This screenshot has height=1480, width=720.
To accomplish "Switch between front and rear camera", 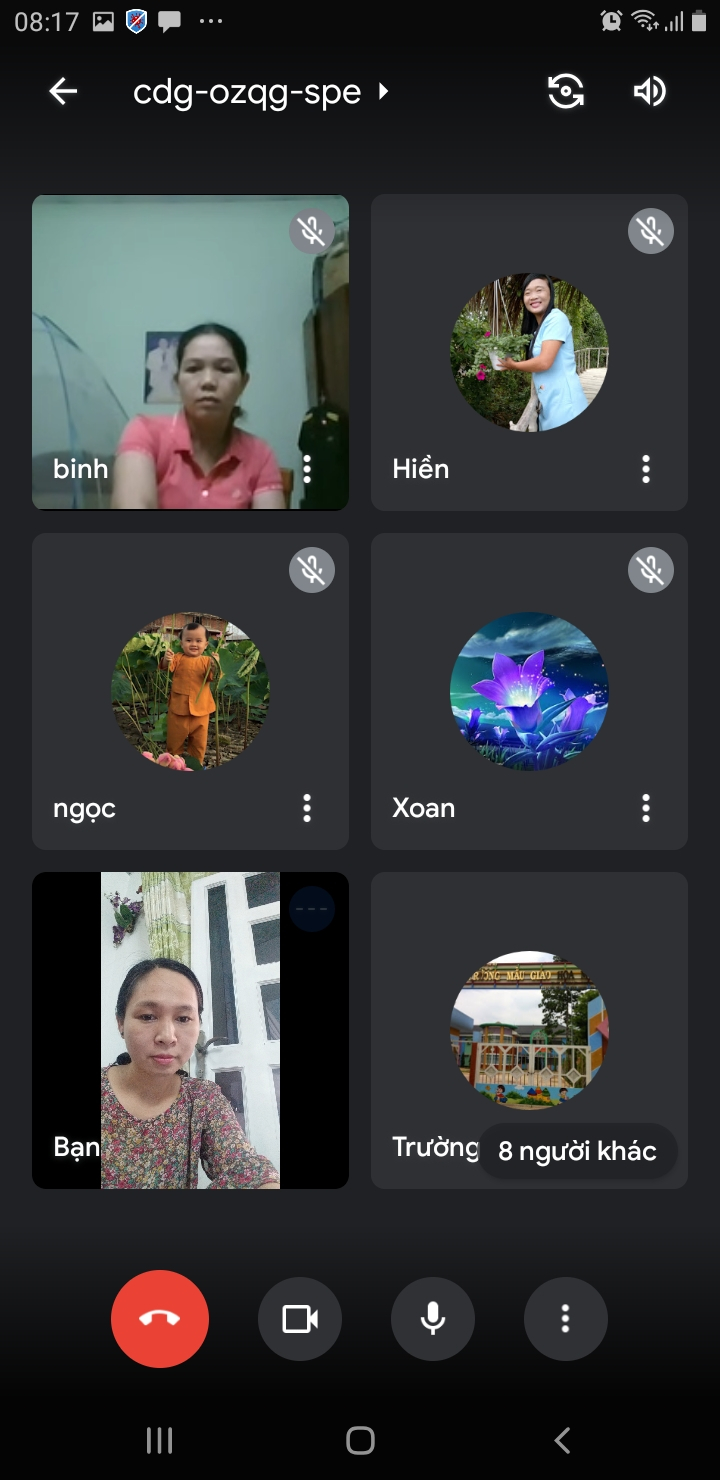I will pos(566,92).
